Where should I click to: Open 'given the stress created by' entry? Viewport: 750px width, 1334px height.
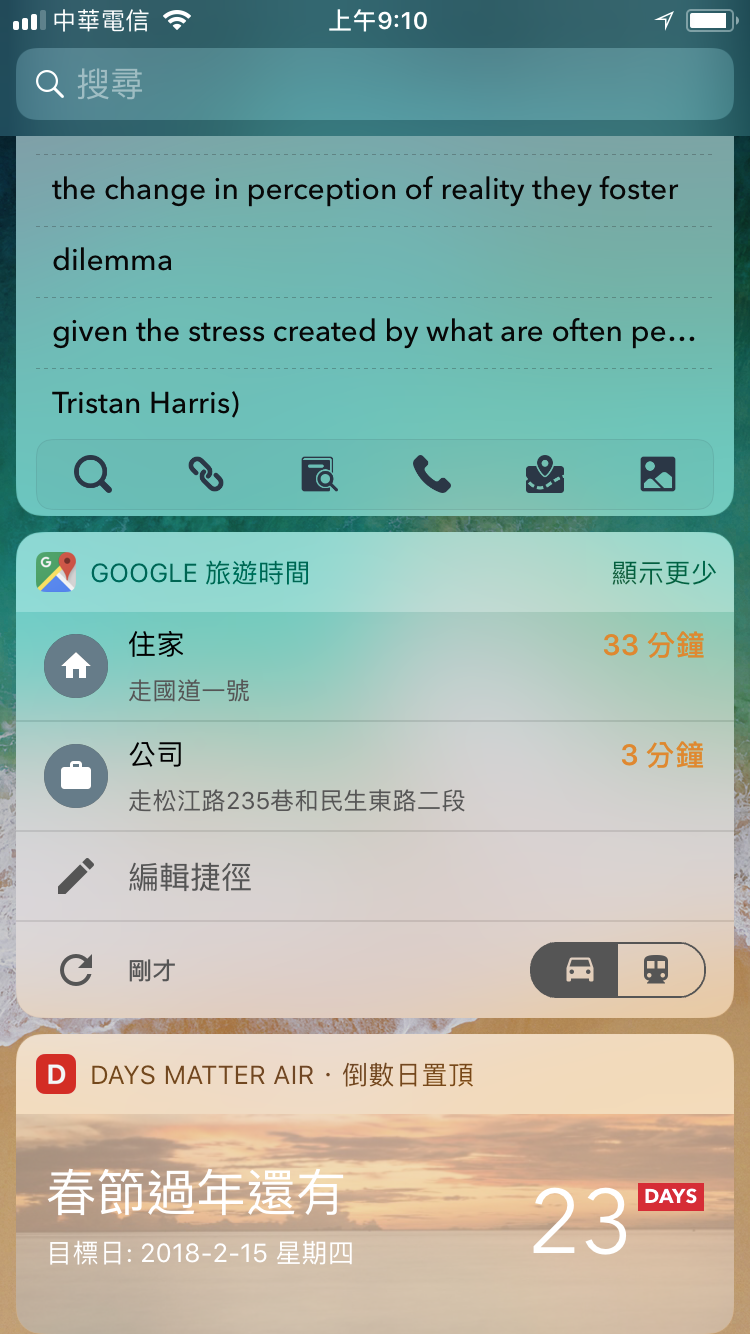[375, 332]
